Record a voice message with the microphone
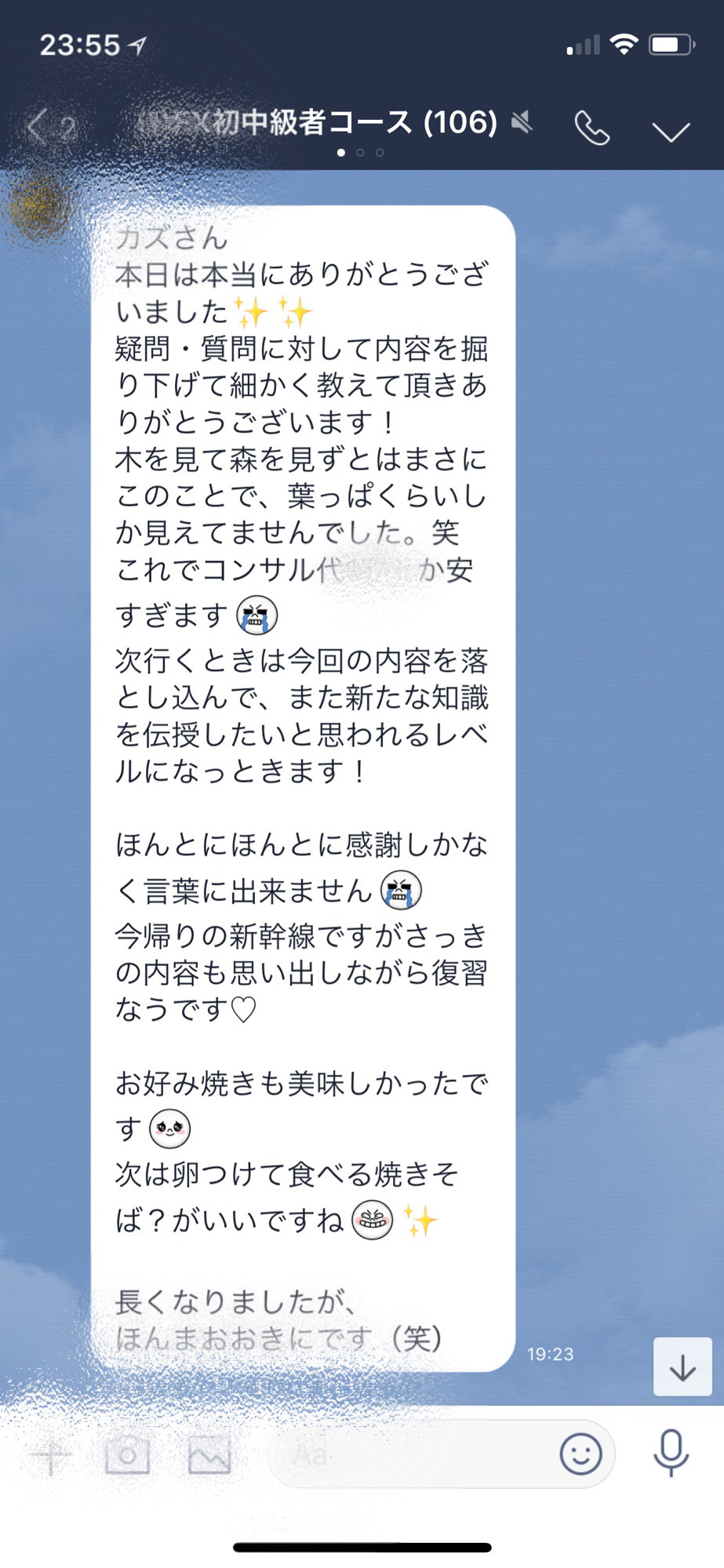Viewport: 724px width, 1568px height. [x=671, y=1453]
